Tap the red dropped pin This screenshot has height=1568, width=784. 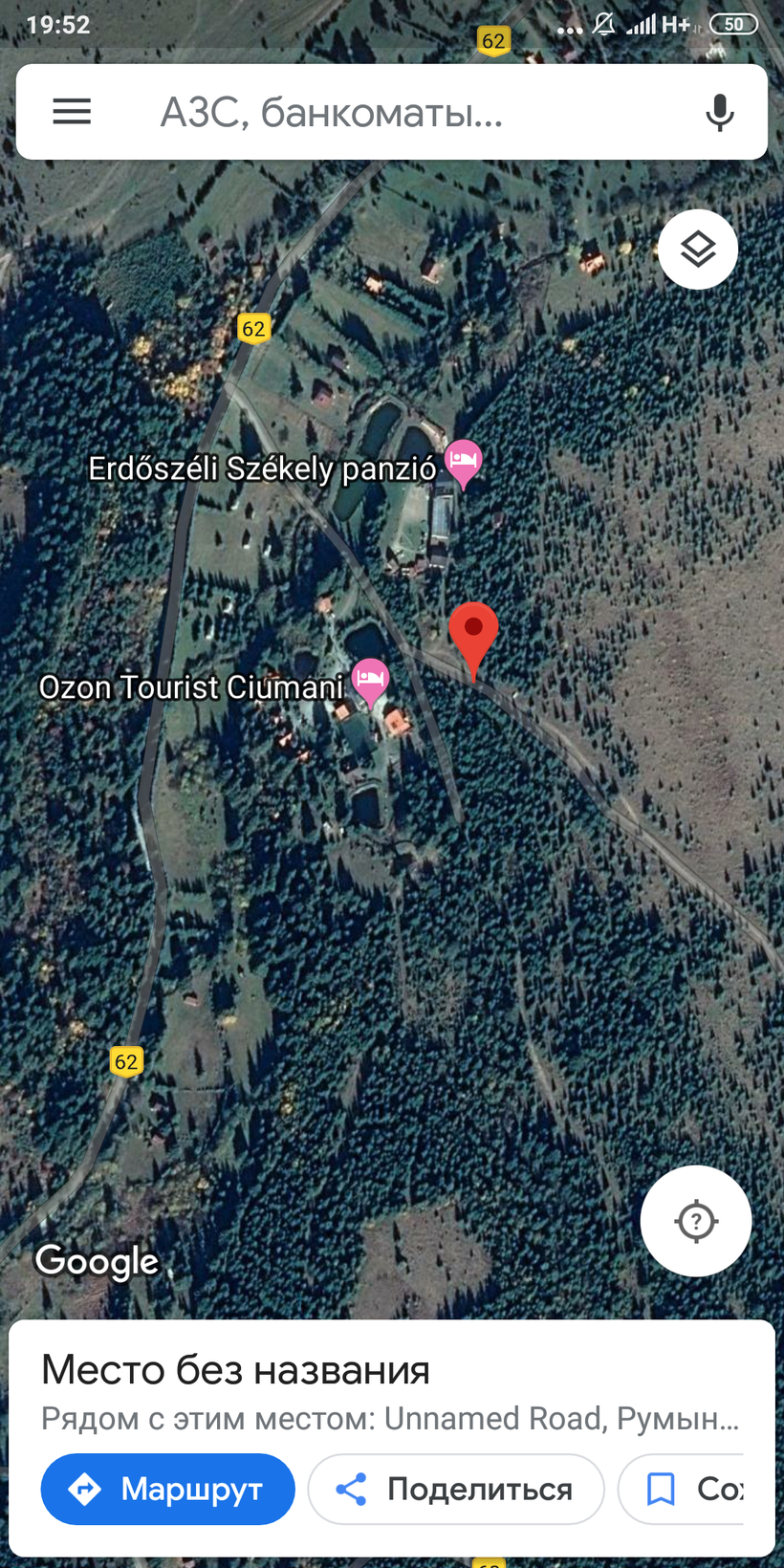(473, 633)
